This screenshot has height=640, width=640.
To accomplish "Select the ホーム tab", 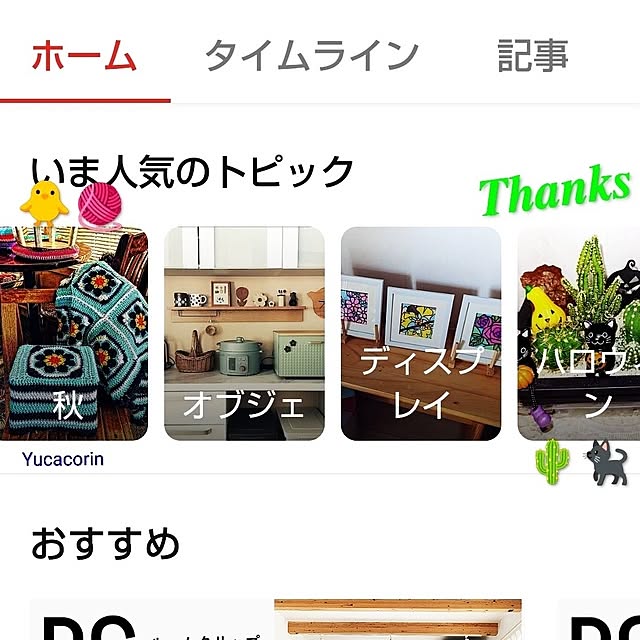I will (x=84, y=56).
